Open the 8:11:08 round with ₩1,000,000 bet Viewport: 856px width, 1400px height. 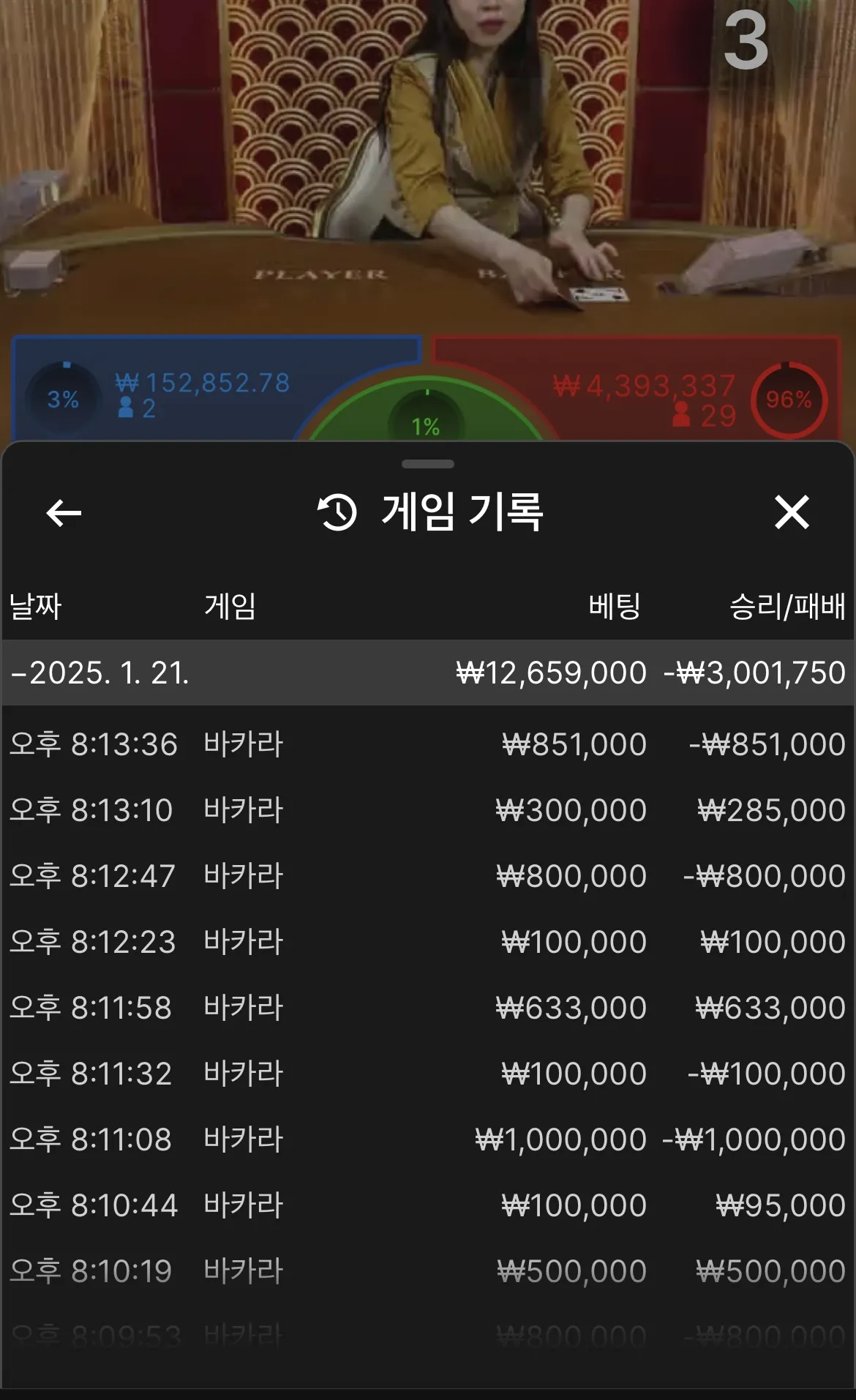427,1139
